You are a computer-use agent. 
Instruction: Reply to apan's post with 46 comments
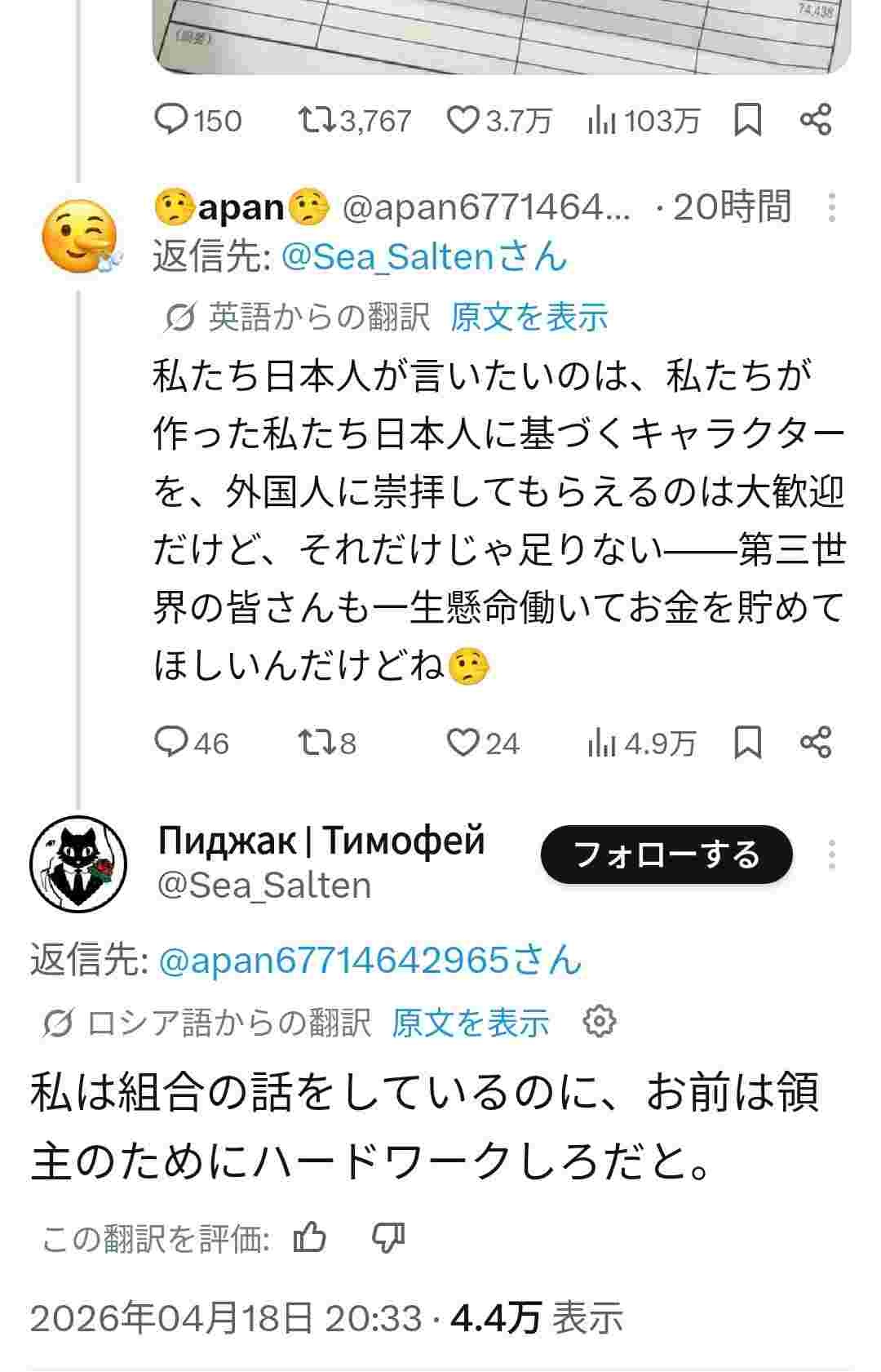pos(171,743)
